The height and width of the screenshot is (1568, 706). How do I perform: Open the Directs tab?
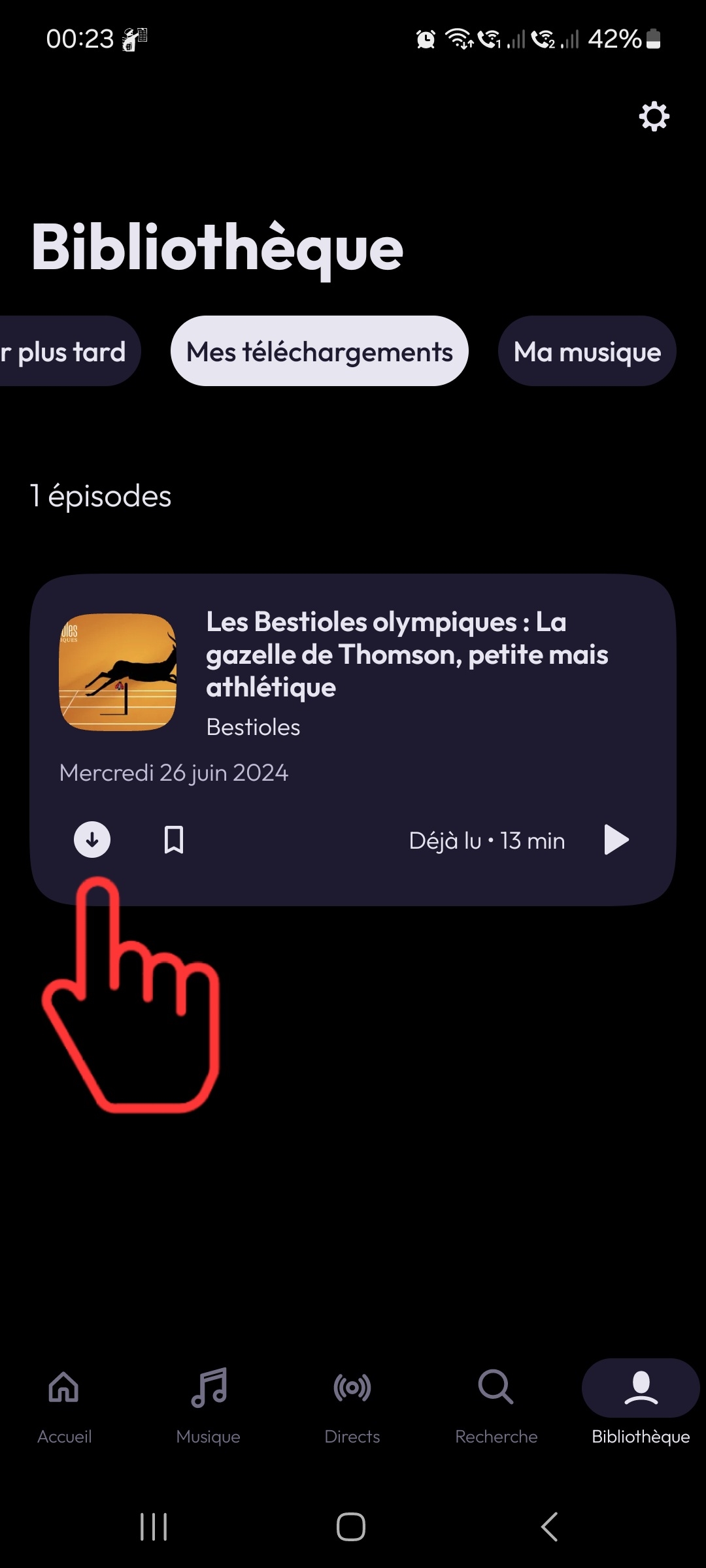click(352, 1401)
